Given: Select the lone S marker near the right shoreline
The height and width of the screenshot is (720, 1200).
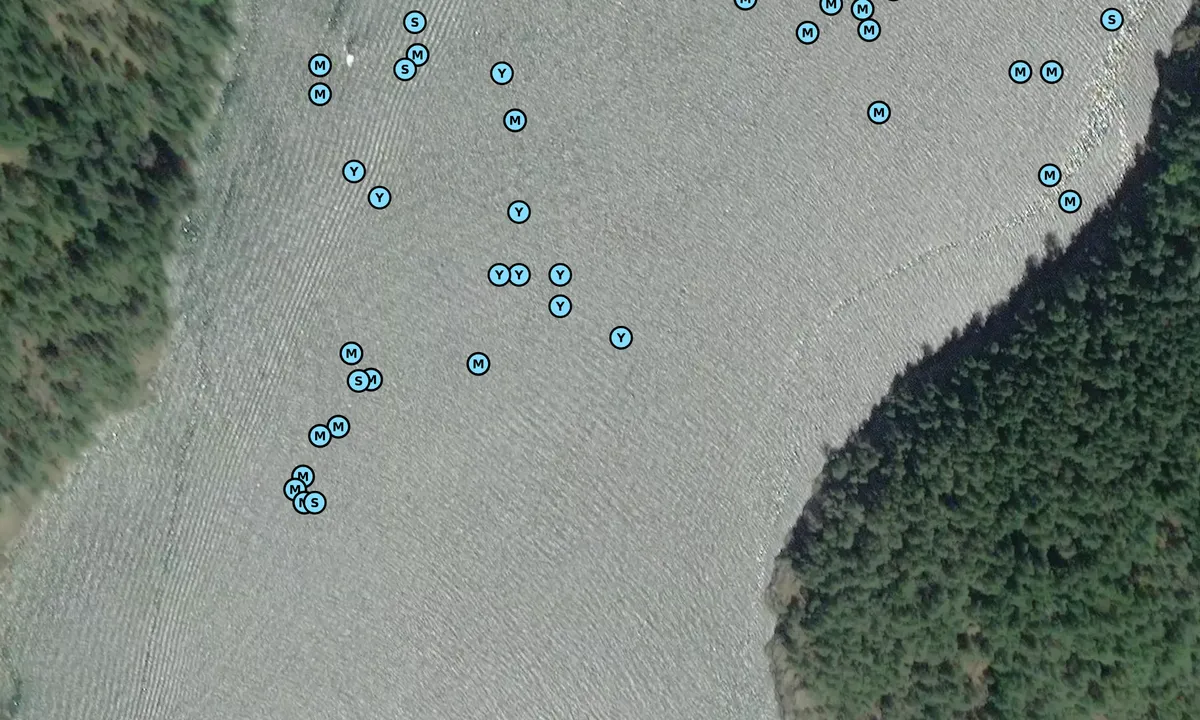Looking at the screenshot, I should (1111, 19).
